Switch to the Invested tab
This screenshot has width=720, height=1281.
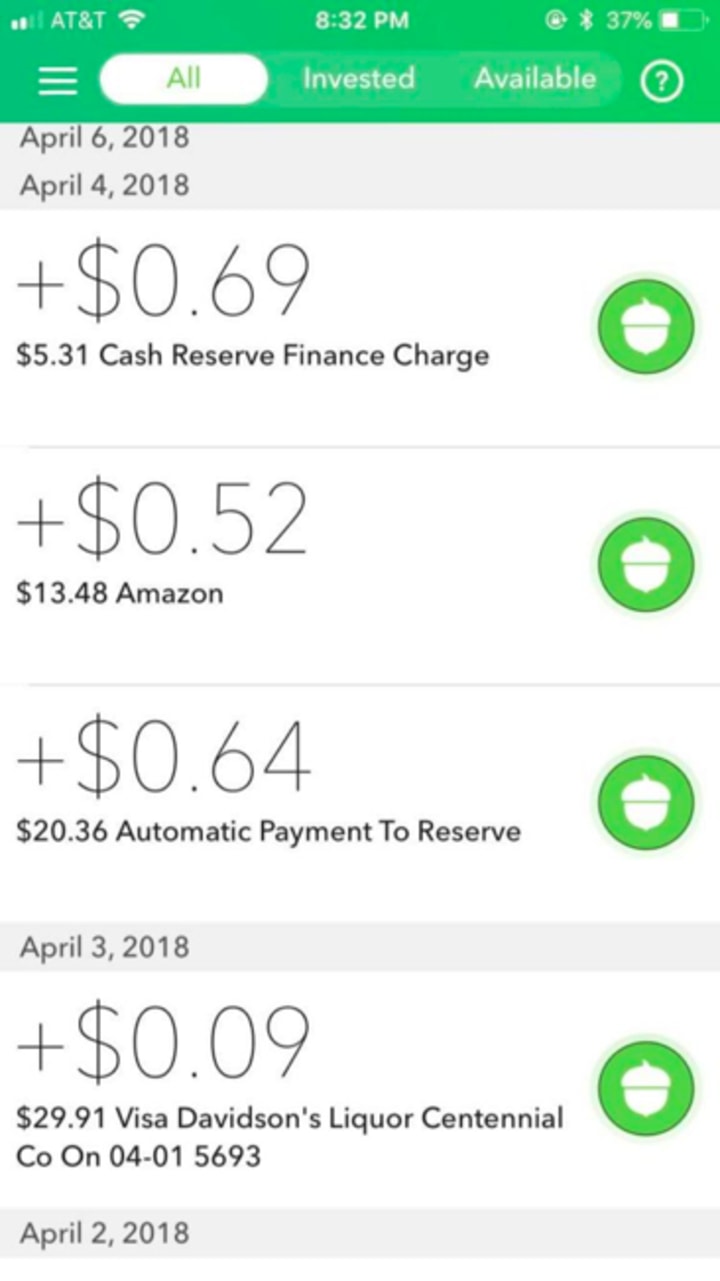(359, 79)
